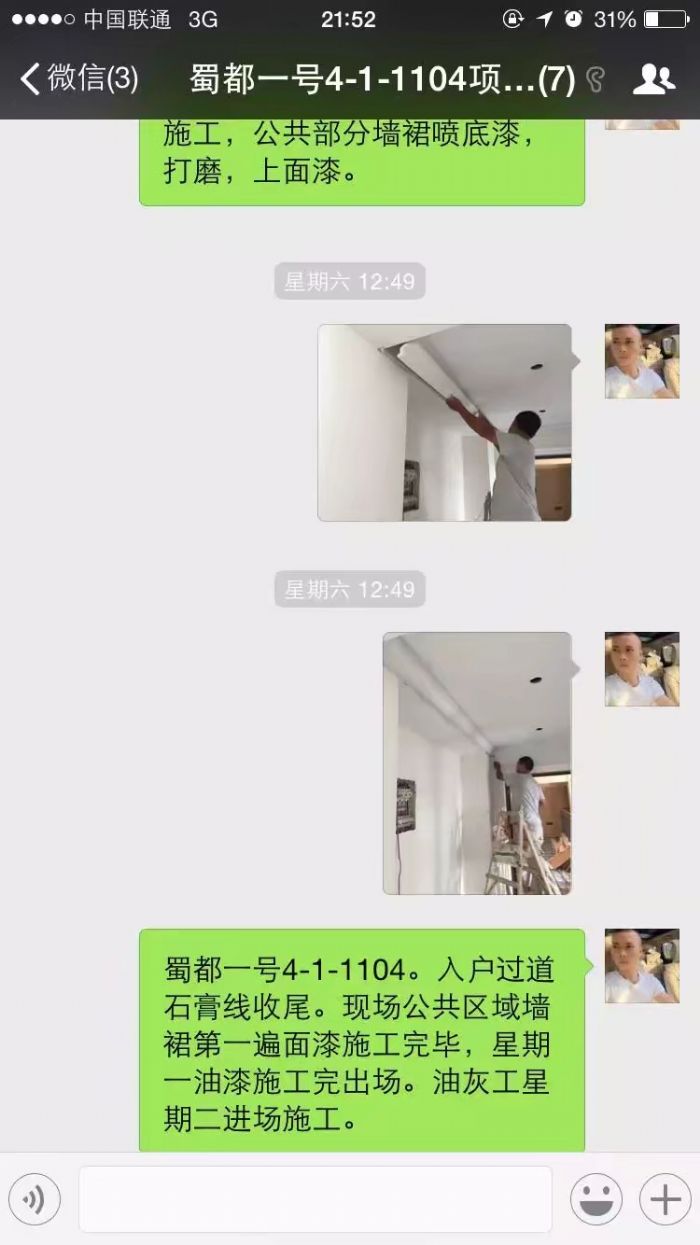Open the plus attachments menu
The height and width of the screenshot is (1245, 700).
pyautogui.click(x=665, y=1199)
